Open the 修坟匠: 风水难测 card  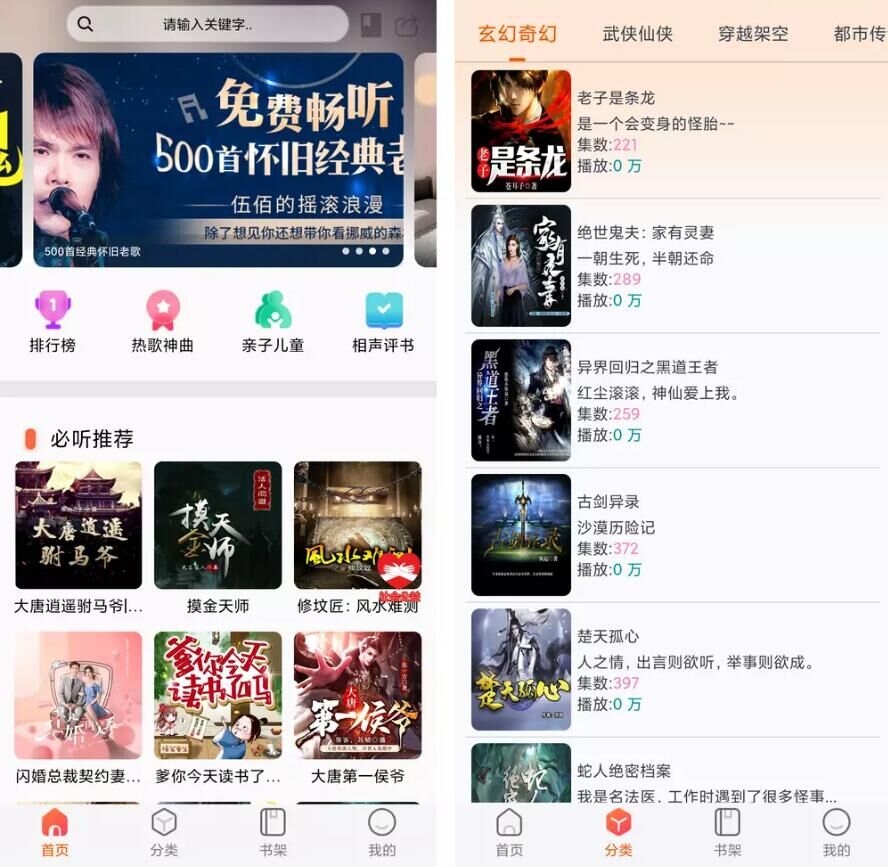pyautogui.click(x=357, y=537)
